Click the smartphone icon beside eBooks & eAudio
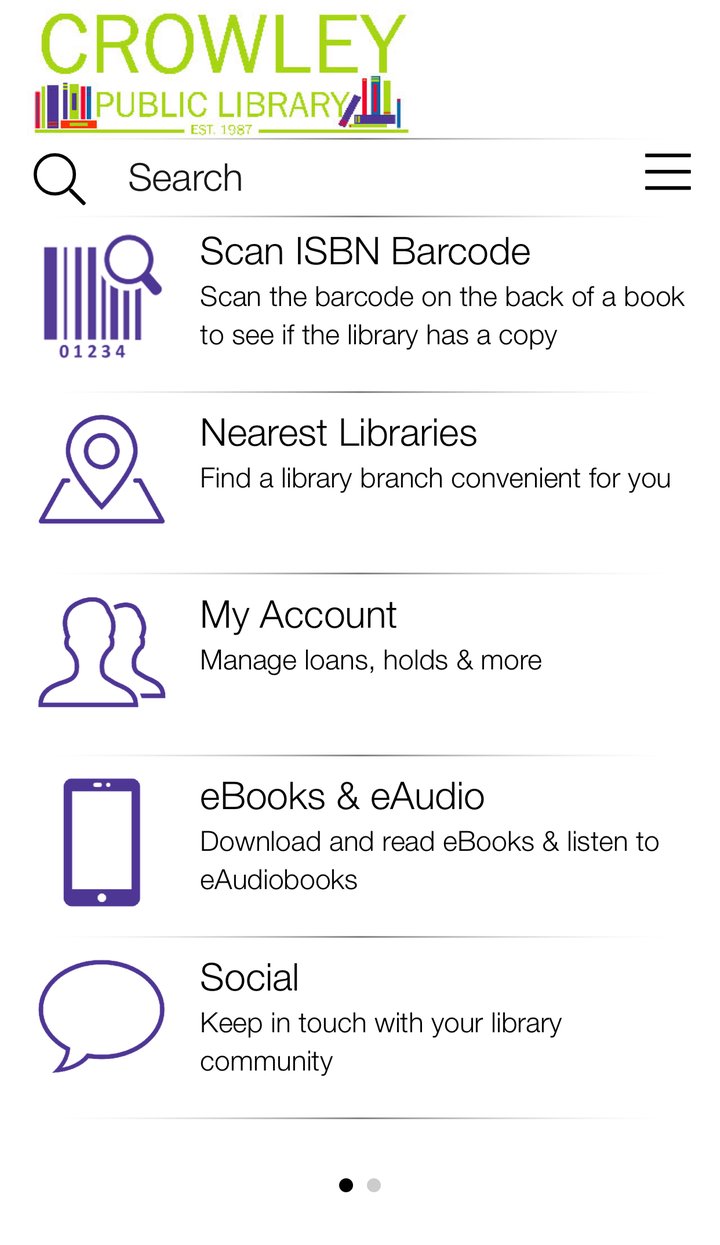Screen dimensions: 720x1245 point(101,840)
